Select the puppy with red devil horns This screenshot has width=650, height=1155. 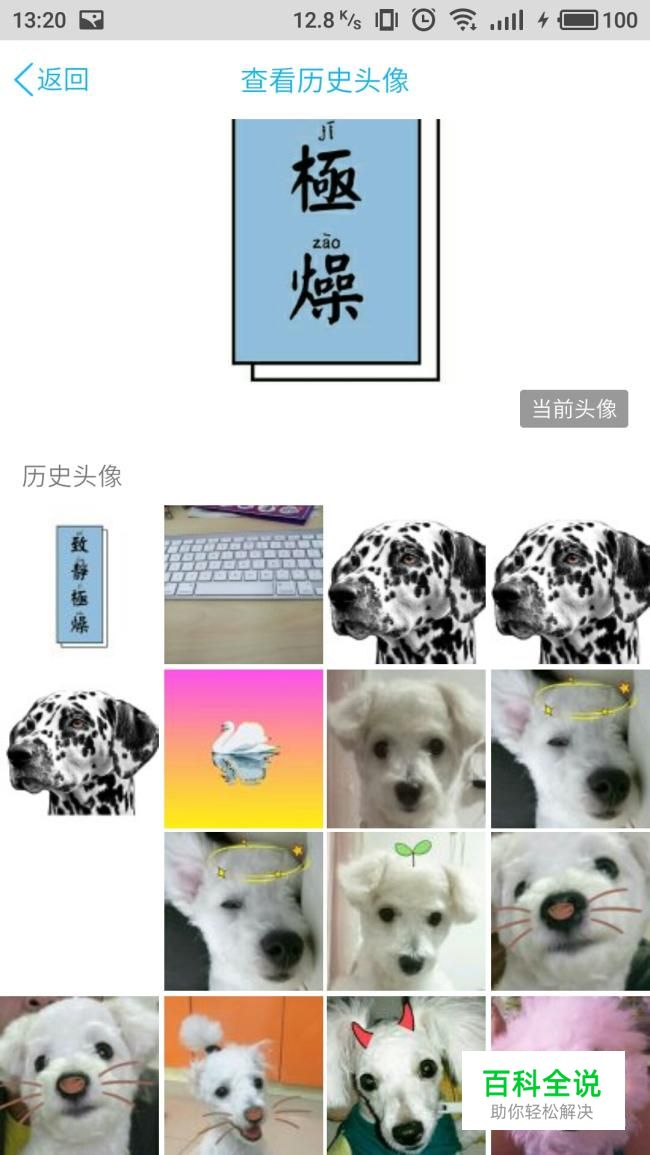[407, 1075]
